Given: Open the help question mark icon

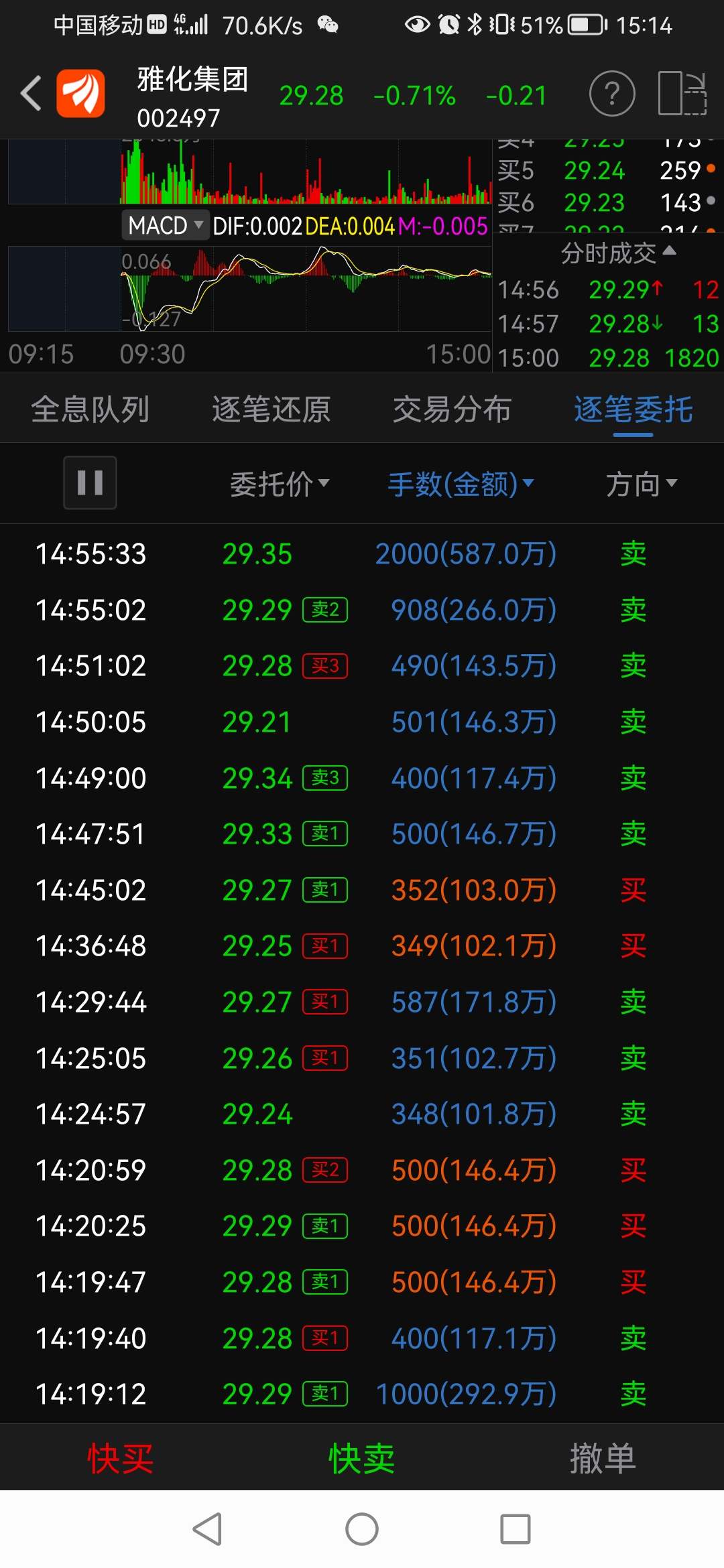Looking at the screenshot, I should 611,94.
